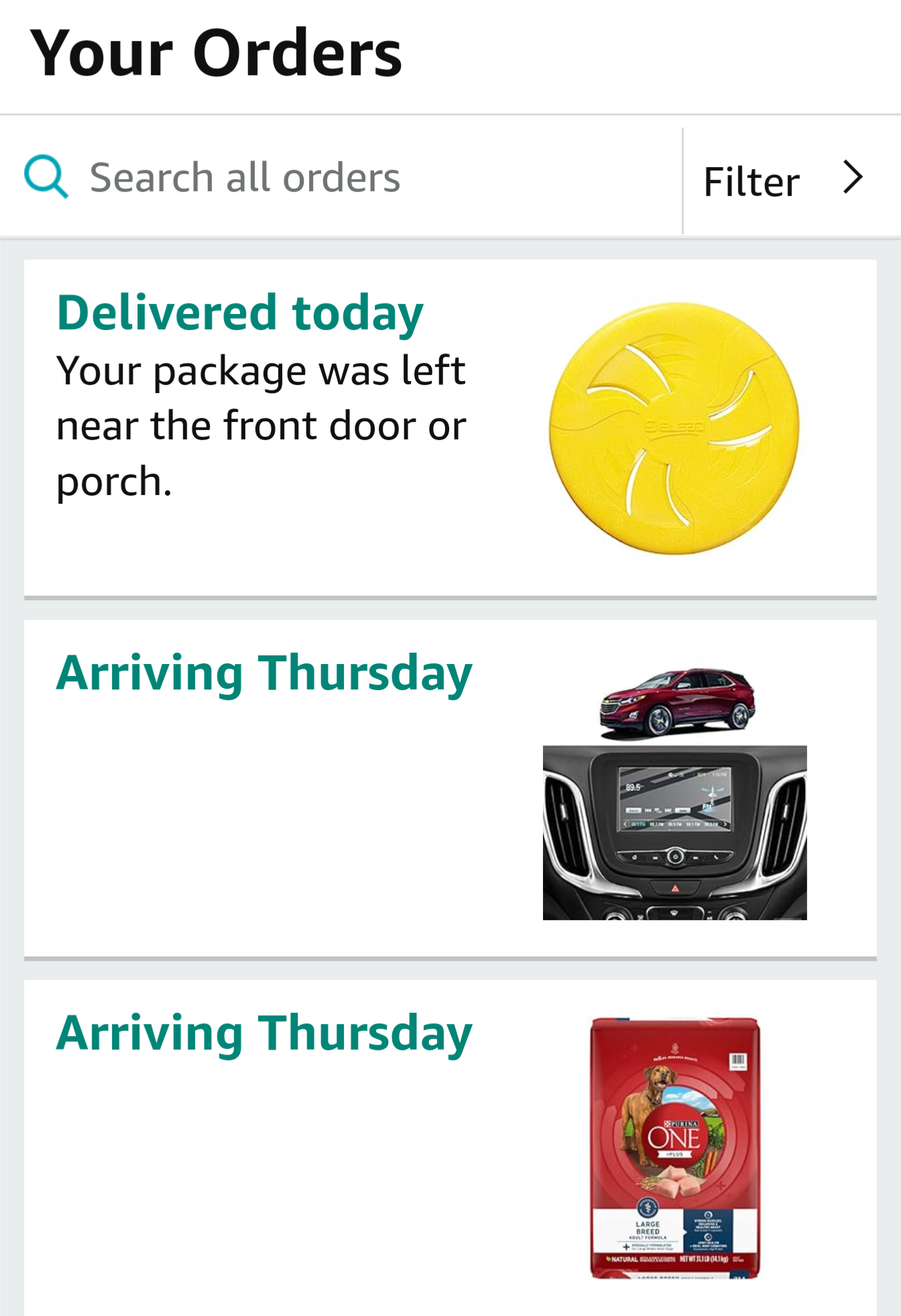Open the Delivered today frisbee order
Image resolution: width=901 pixels, height=1316 pixels.
pos(449,427)
